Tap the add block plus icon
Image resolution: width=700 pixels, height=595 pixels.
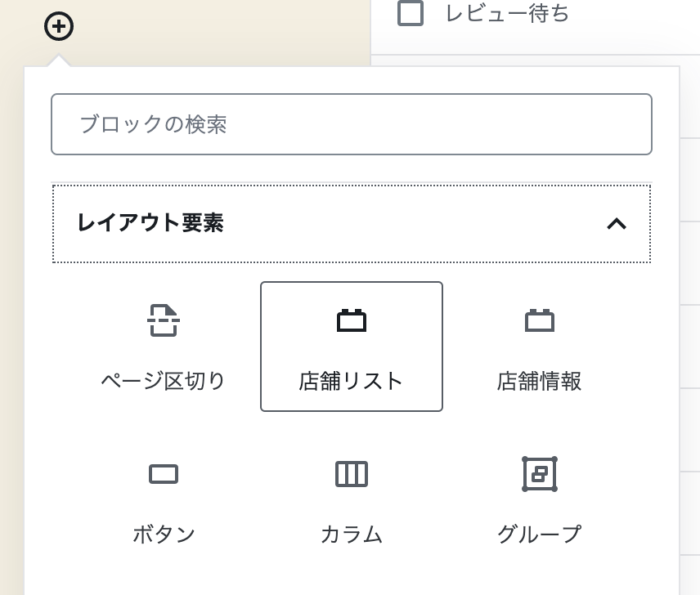tap(59, 26)
